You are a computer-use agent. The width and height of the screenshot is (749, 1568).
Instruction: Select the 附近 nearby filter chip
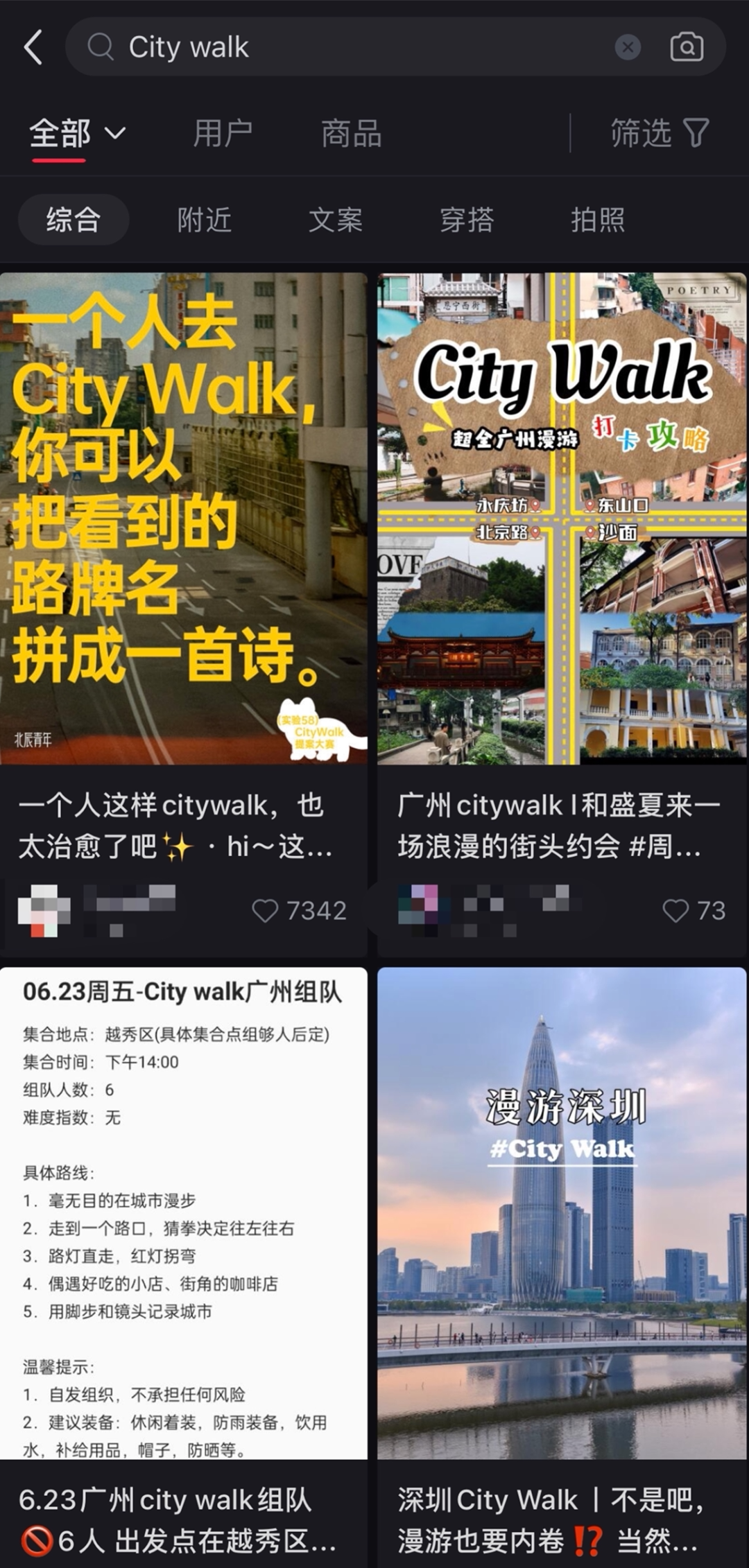[x=204, y=220]
